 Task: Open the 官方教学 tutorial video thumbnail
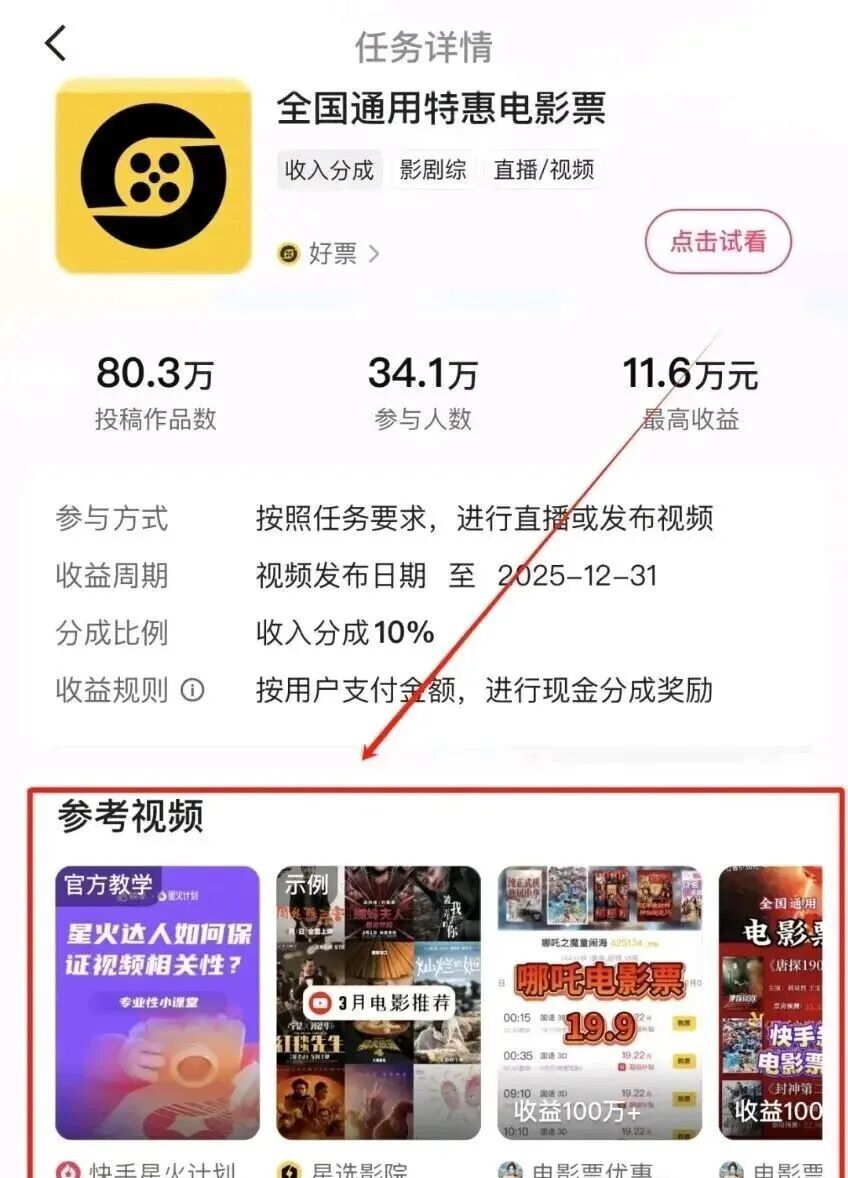coord(156,1000)
